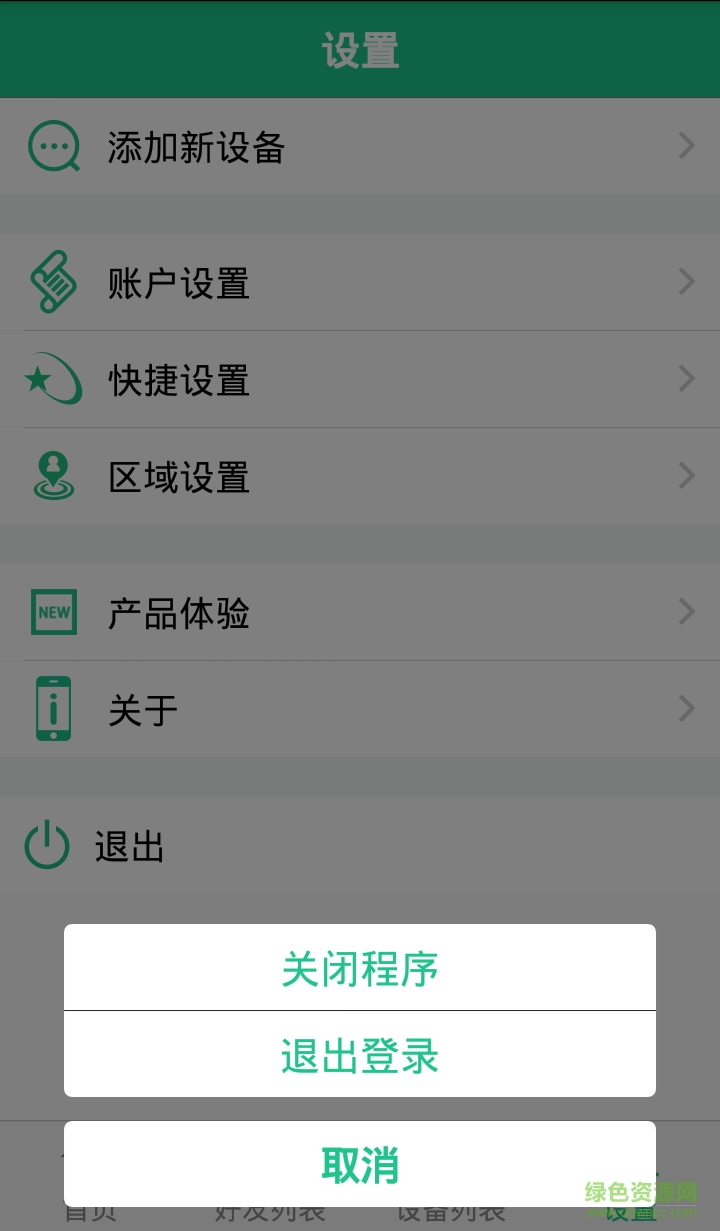Click the 退出登录 button
Viewport: 720px width, 1231px height.
pos(360,1056)
